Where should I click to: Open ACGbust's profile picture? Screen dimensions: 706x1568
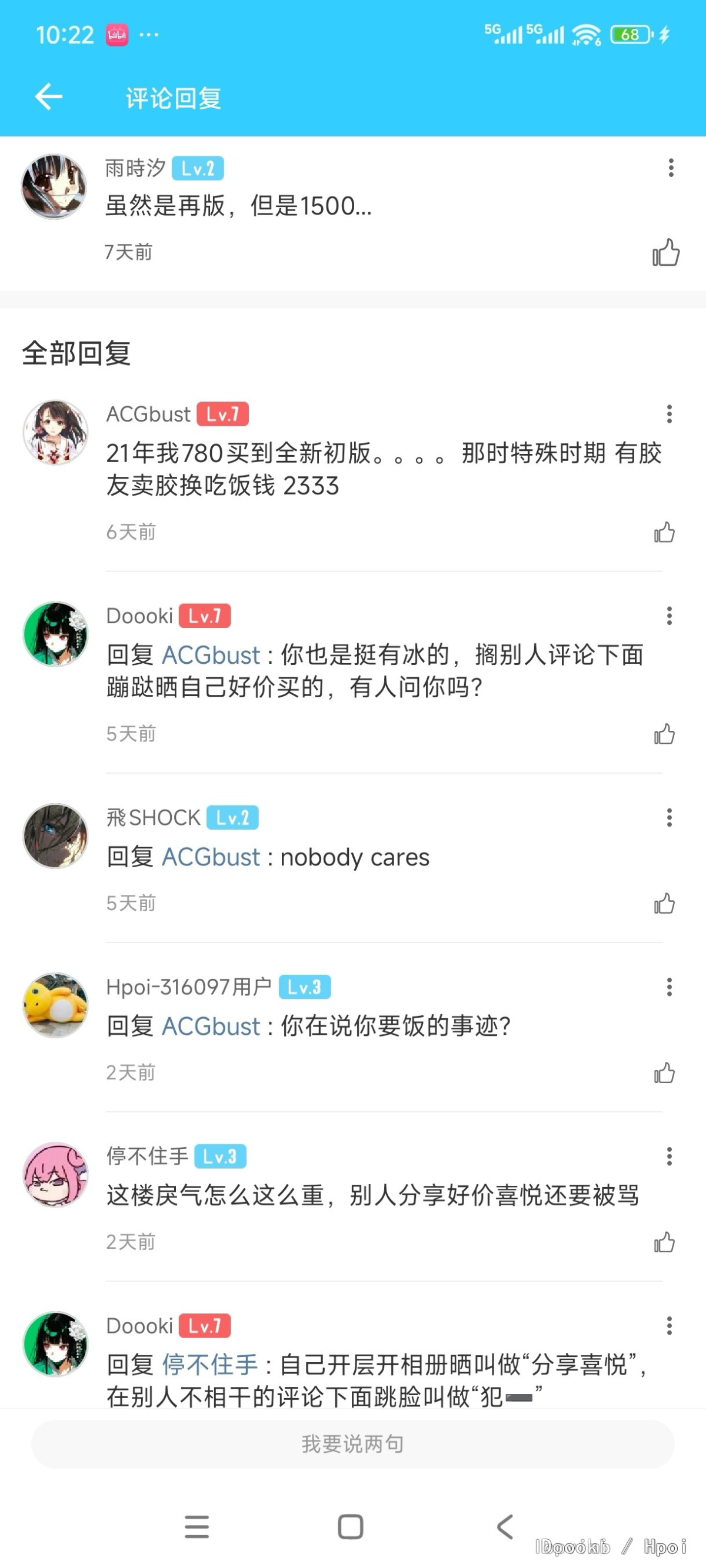pyautogui.click(x=55, y=432)
